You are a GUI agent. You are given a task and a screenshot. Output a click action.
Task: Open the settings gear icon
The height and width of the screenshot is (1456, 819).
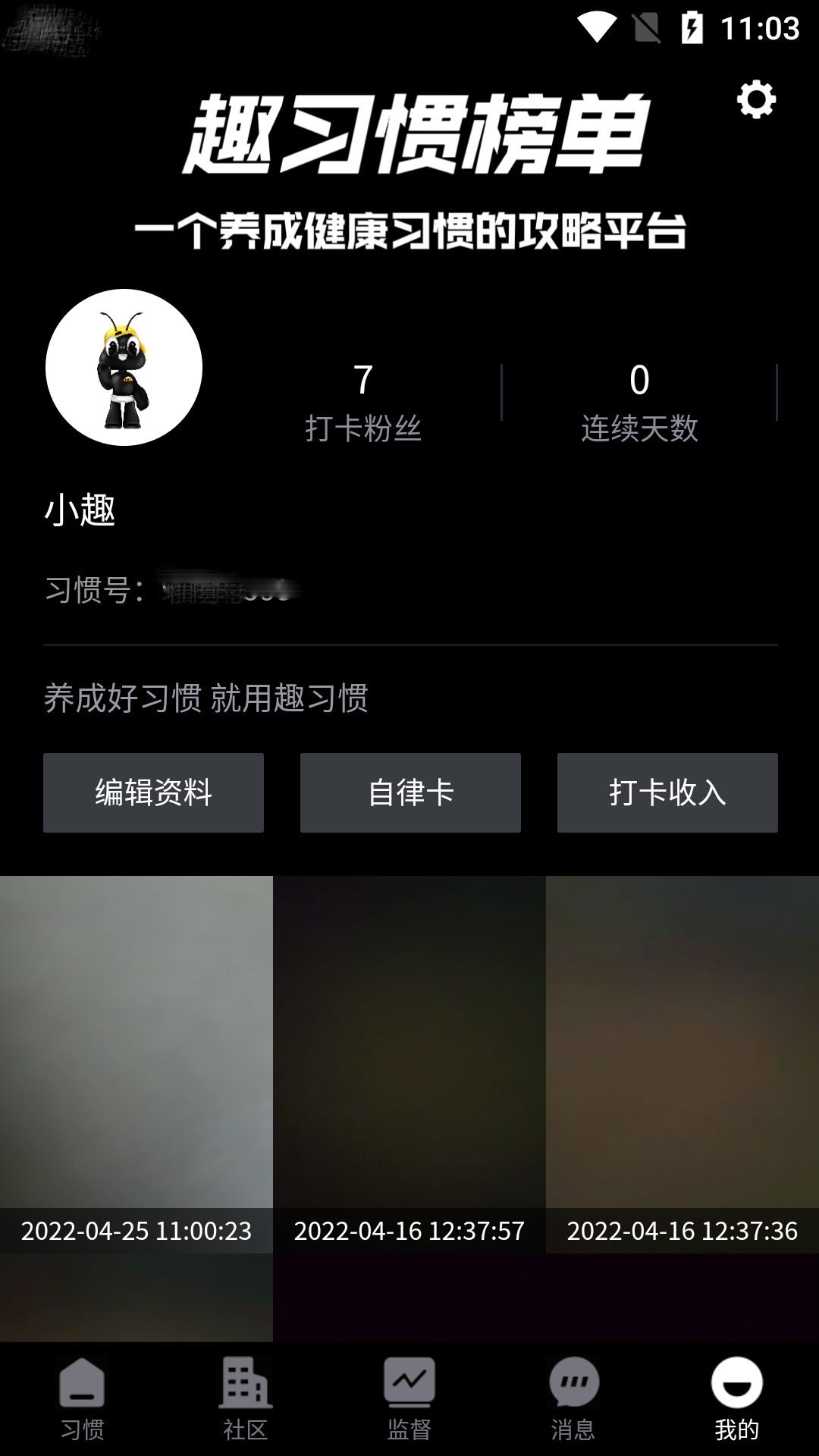756,99
